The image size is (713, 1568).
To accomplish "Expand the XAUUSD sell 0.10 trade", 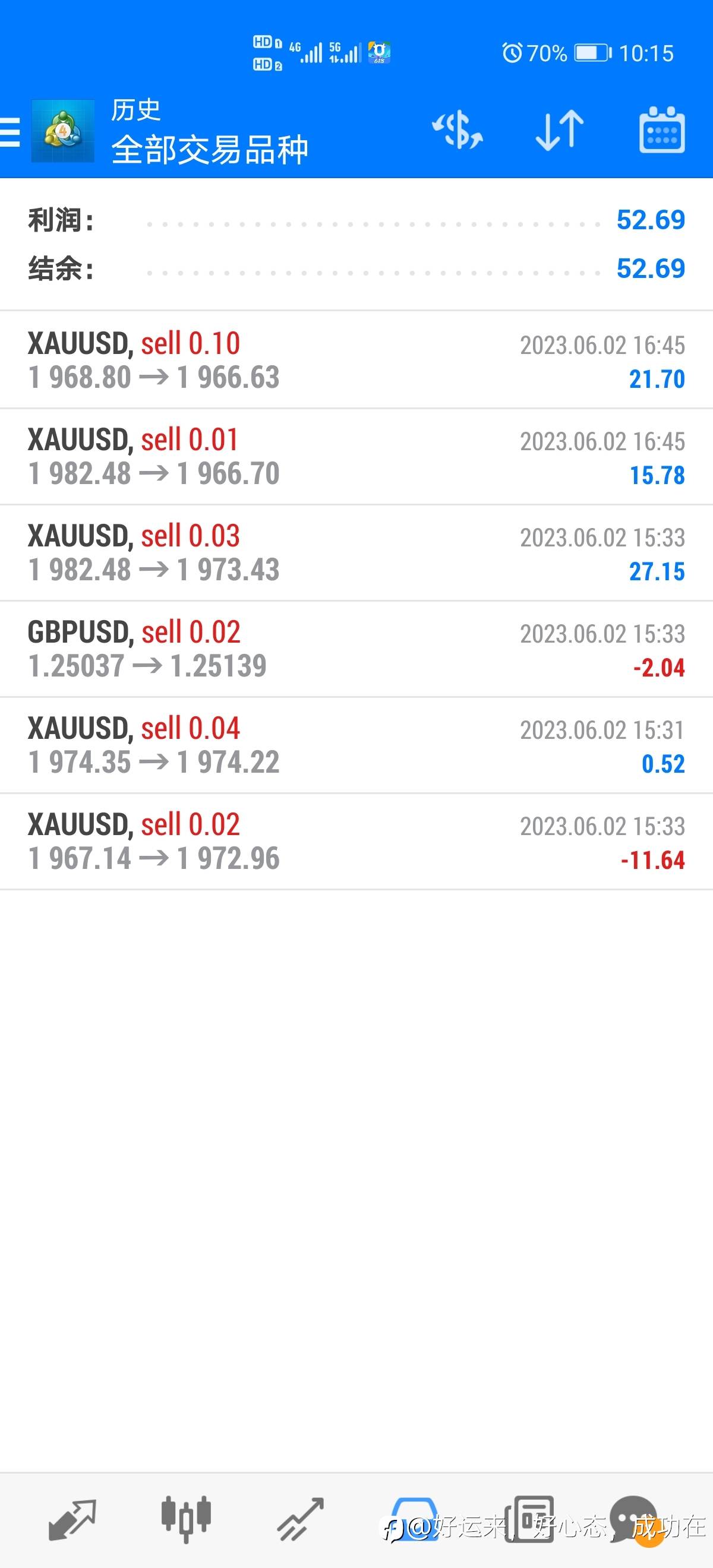I will [356, 361].
